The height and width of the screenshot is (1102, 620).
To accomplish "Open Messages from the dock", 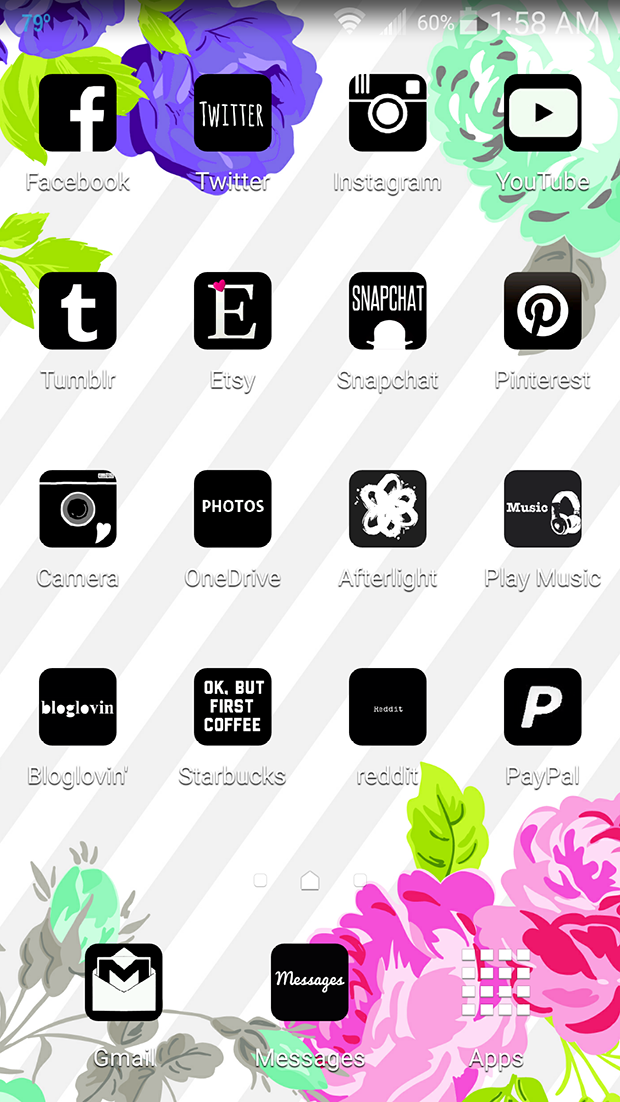I will coord(310,982).
